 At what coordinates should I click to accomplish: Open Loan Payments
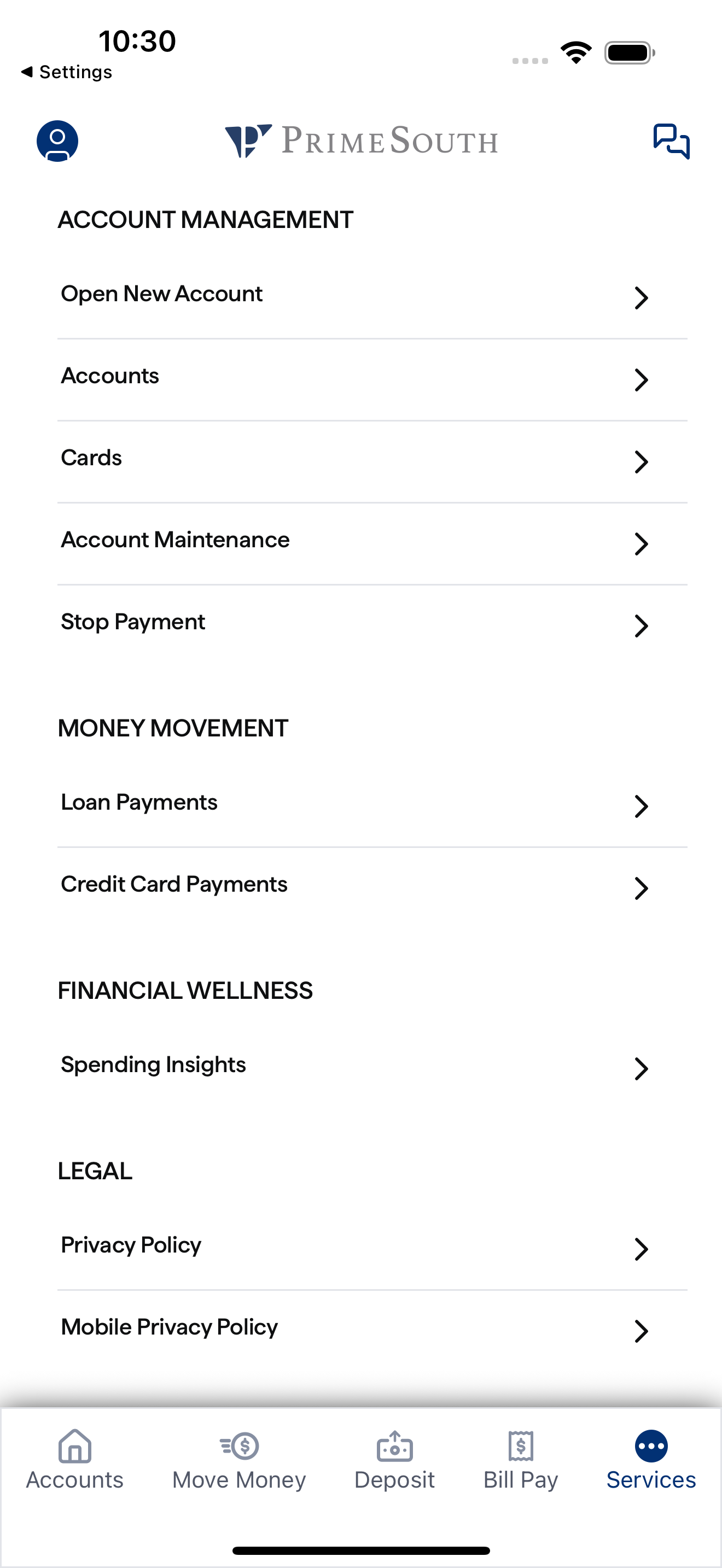pyautogui.click(x=372, y=806)
